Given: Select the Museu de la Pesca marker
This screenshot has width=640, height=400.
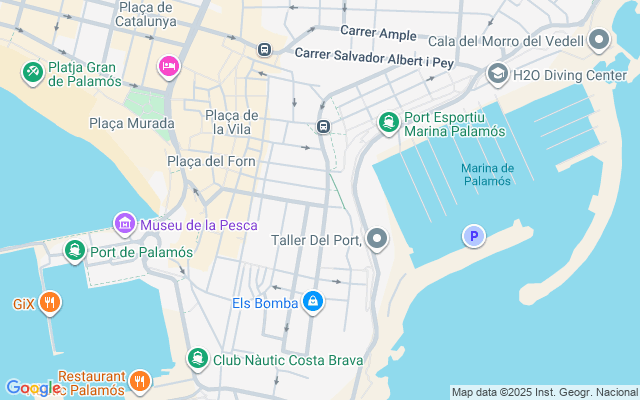Looking at the screenshot, I should point(125,222).
